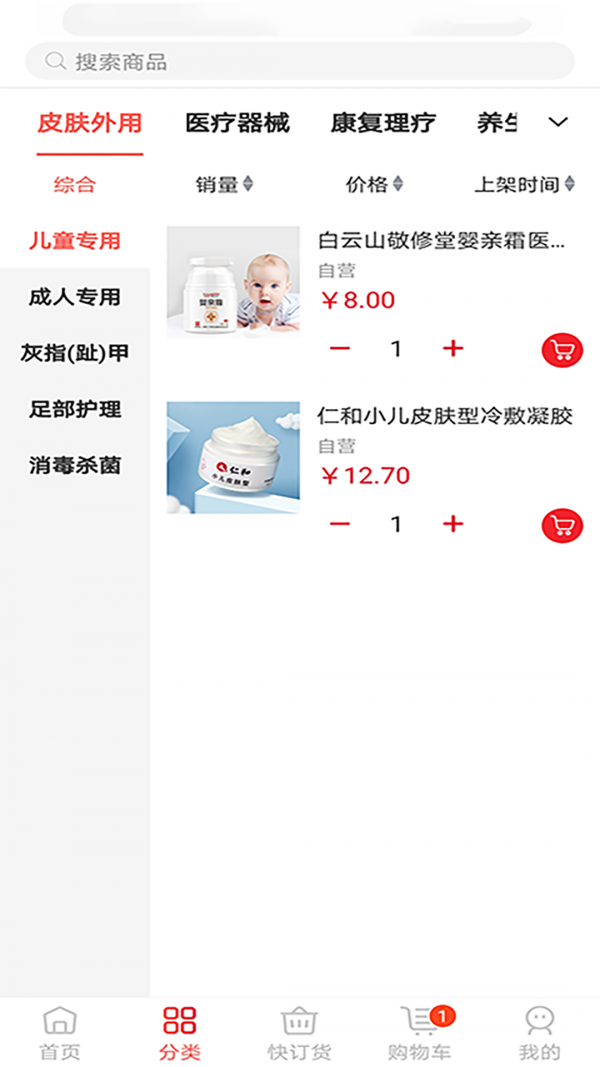Screen dimensions: 600x1067
Task: Expand the category list chevron
Action: pyautogui.click(x=558, y=122)
